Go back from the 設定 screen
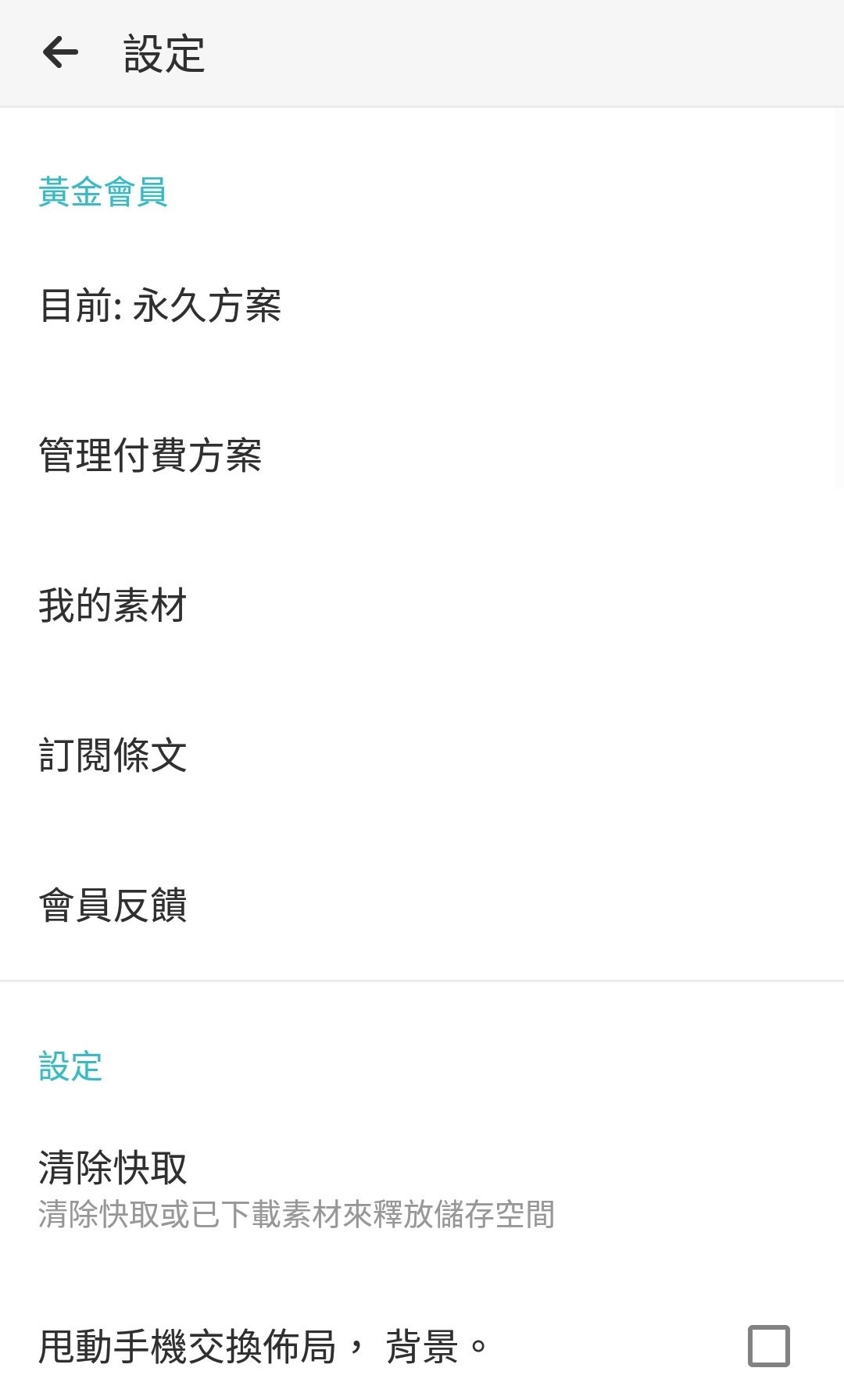The height and width of the screenshot is (1400, 844). (60, 53)
